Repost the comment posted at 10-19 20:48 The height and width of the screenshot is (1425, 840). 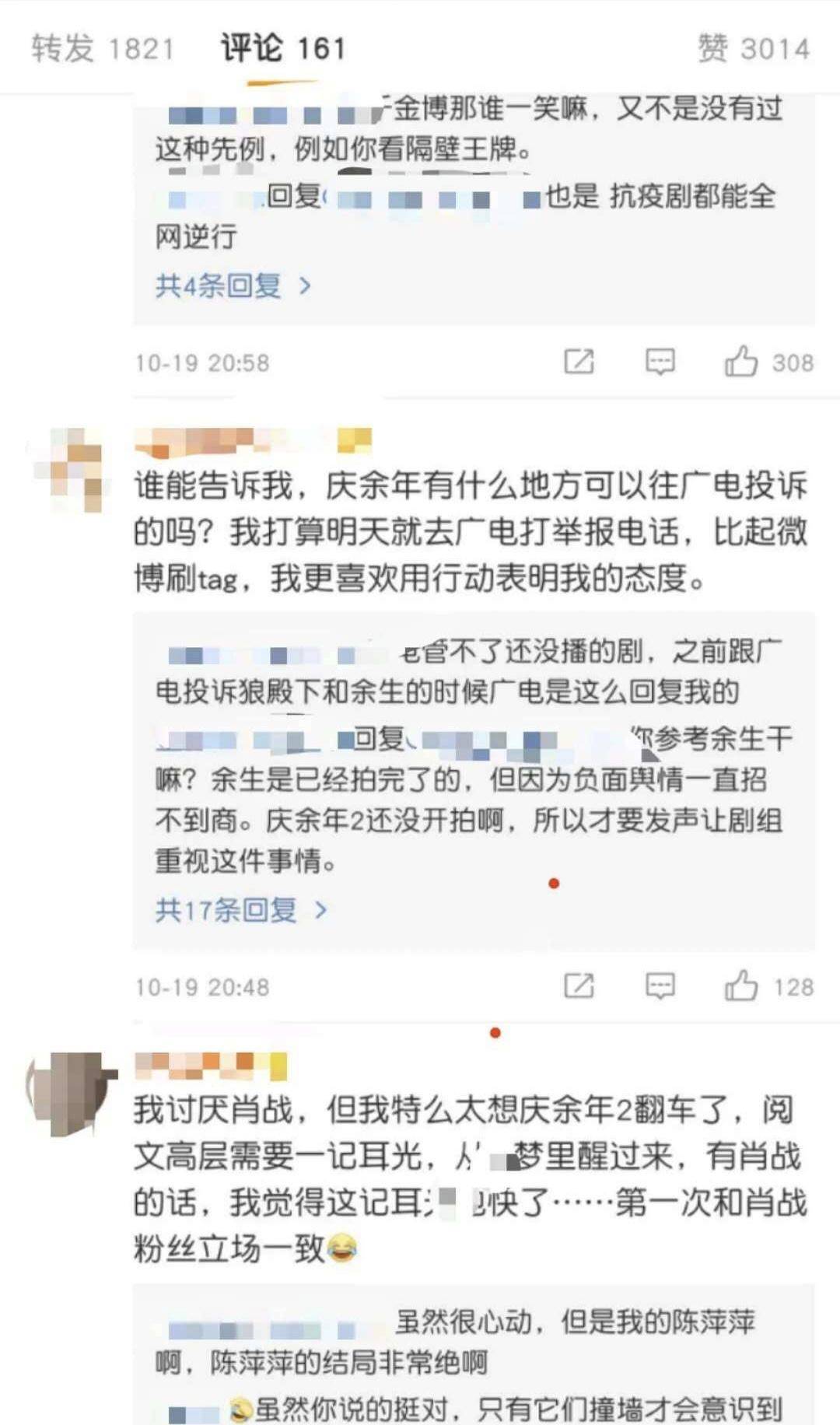click(579, 986)
